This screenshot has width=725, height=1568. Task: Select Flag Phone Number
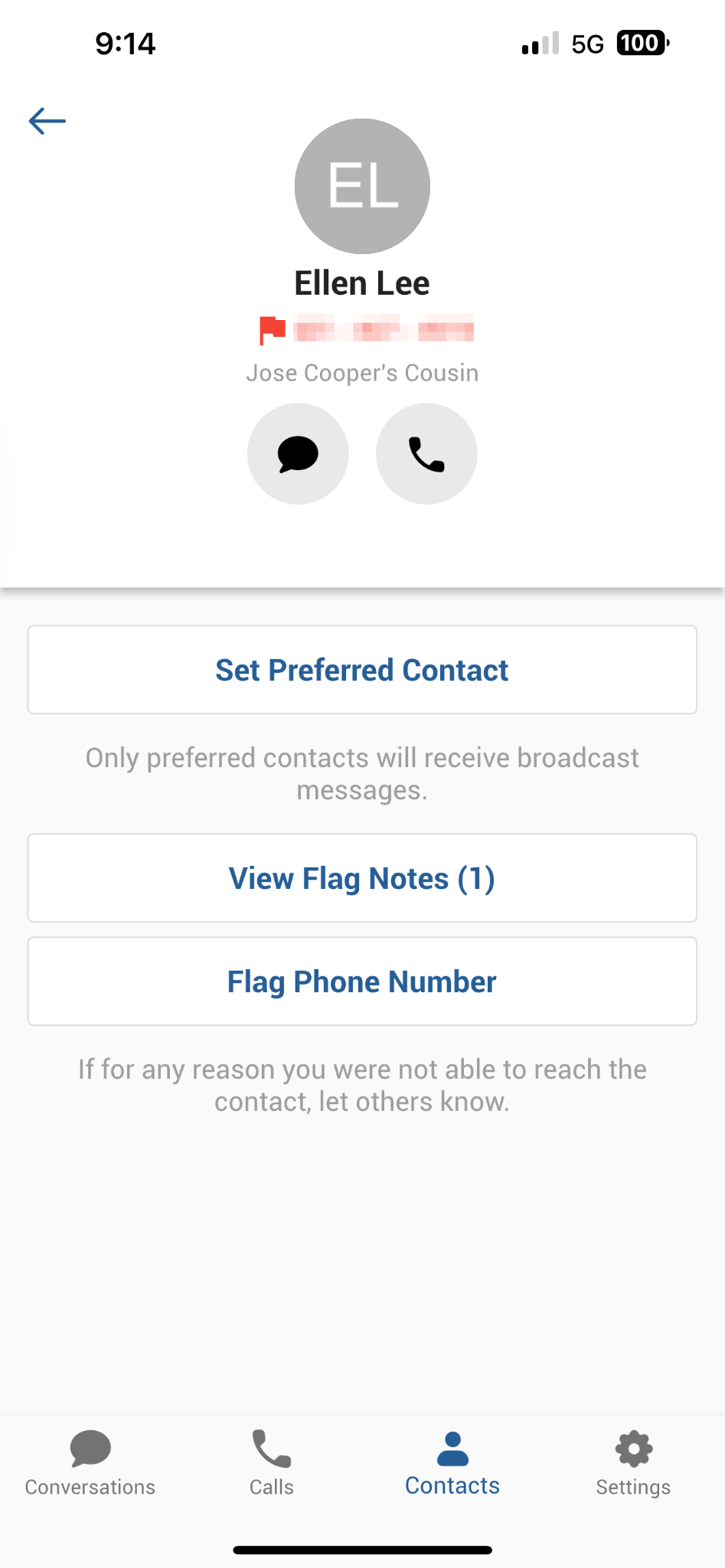(x=362, y=982)
